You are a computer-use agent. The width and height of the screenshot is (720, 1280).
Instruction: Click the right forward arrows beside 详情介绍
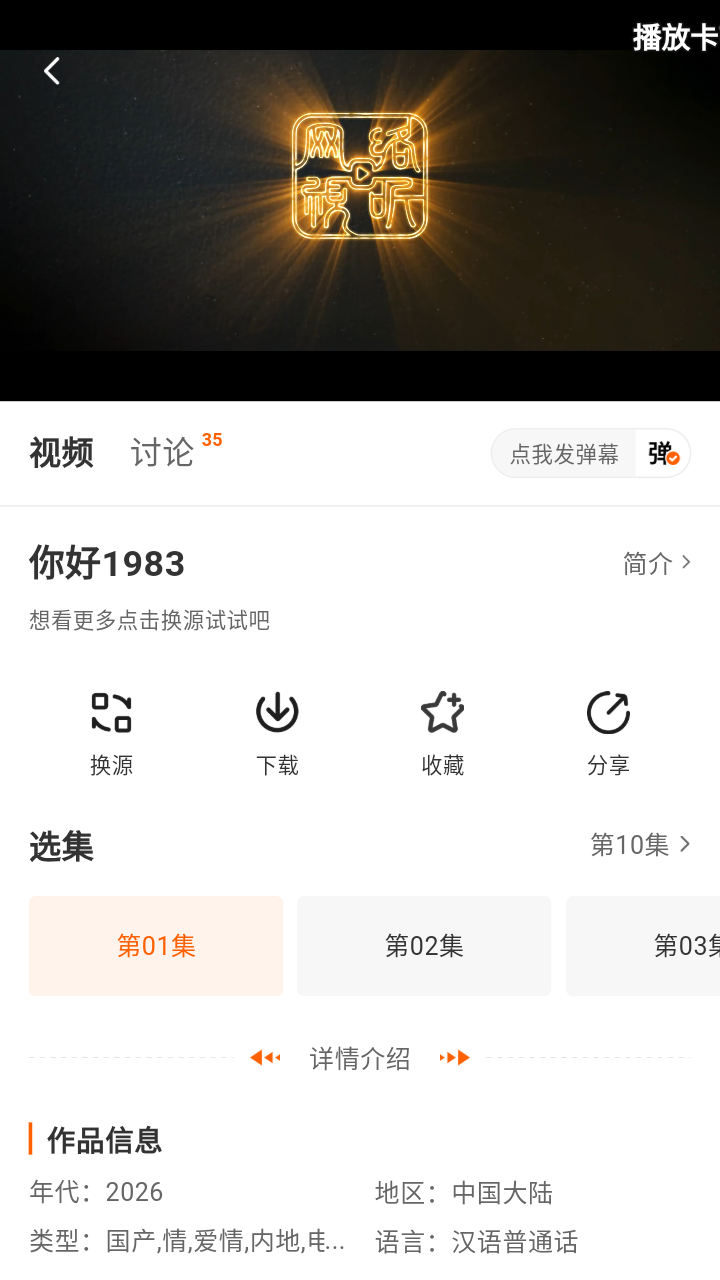coord(455,1057)
